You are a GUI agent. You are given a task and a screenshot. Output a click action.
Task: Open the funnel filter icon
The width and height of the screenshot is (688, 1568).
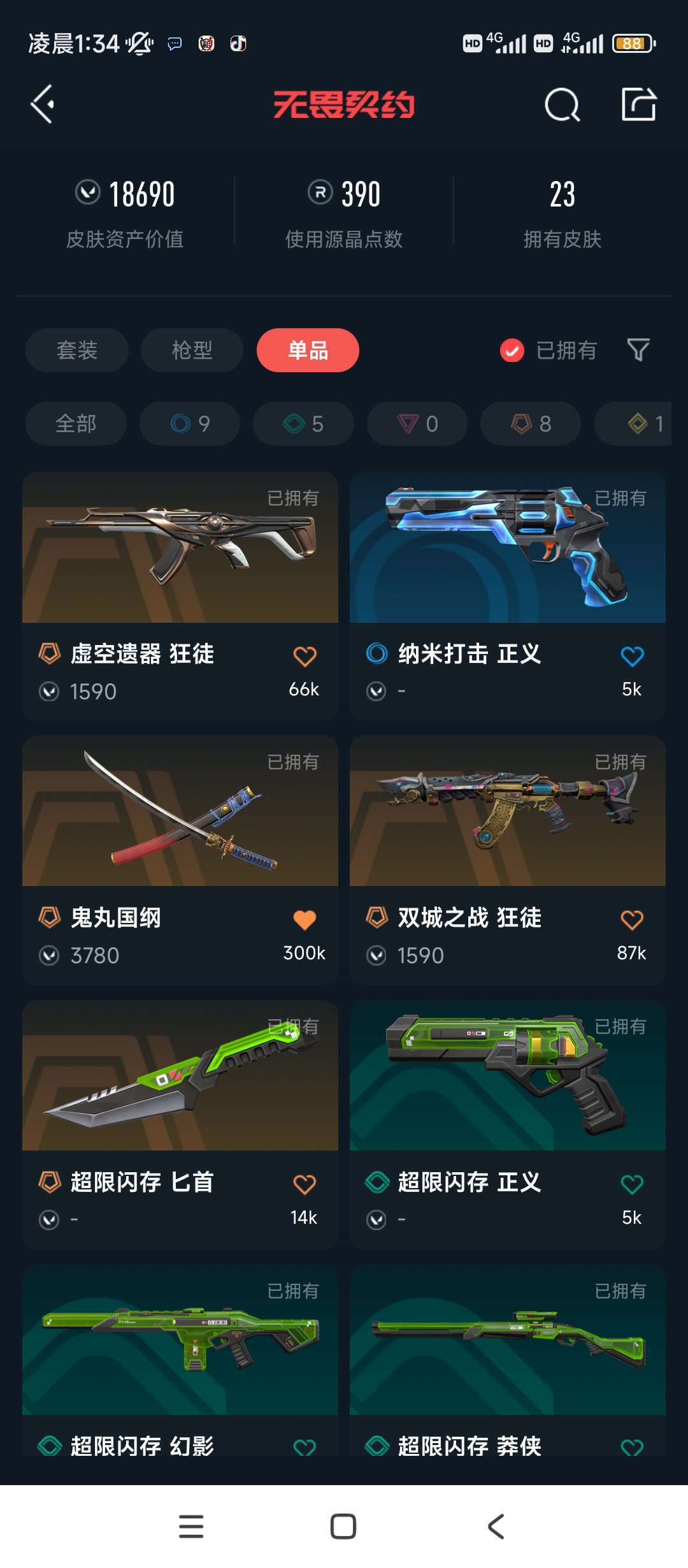click(x=638, y=349)
